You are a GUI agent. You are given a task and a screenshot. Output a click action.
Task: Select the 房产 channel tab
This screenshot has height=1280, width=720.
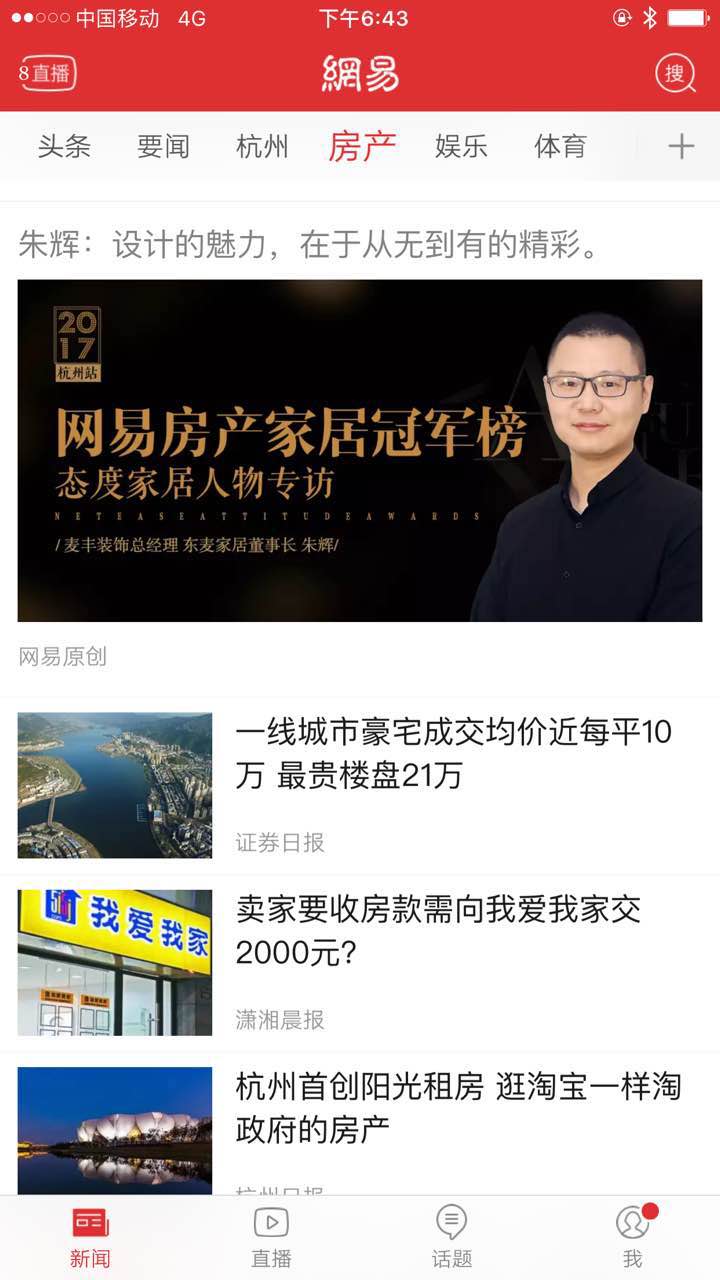pyautogui.click(x=362, y=147)
